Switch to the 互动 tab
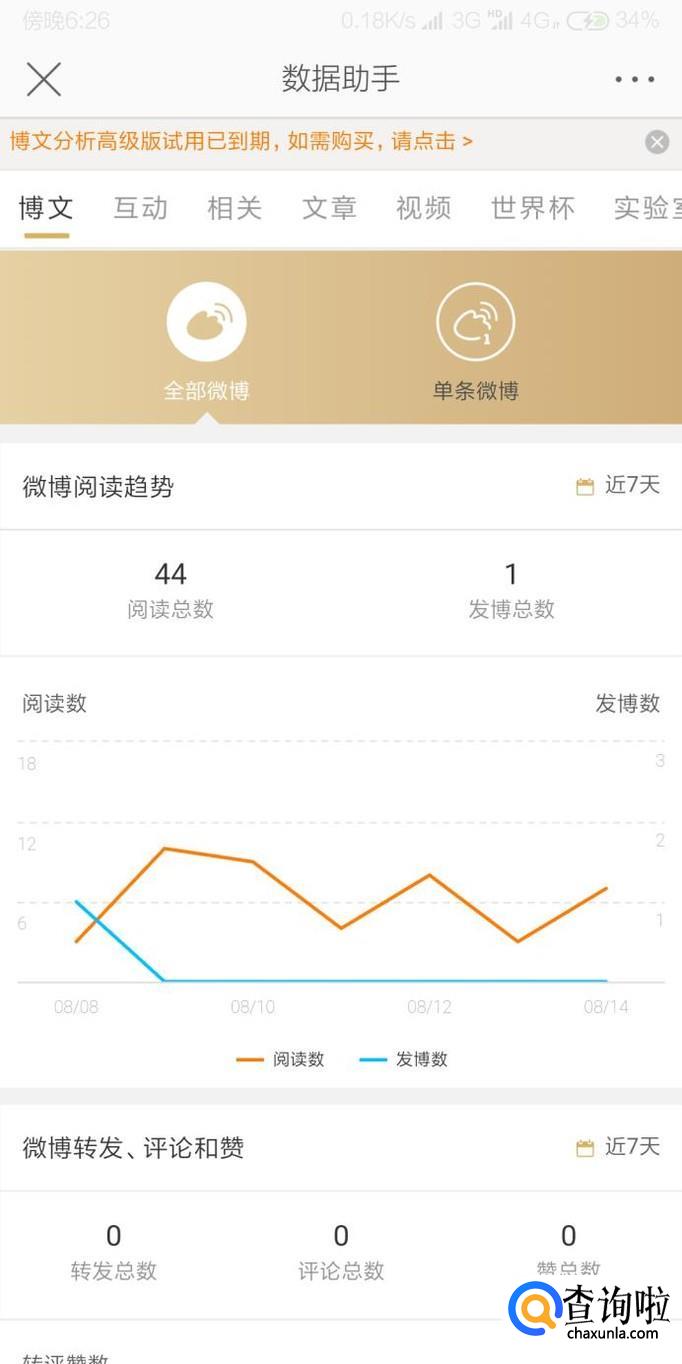The width and height of the screenshot is (682, 1364). click(x=140, y=208)
